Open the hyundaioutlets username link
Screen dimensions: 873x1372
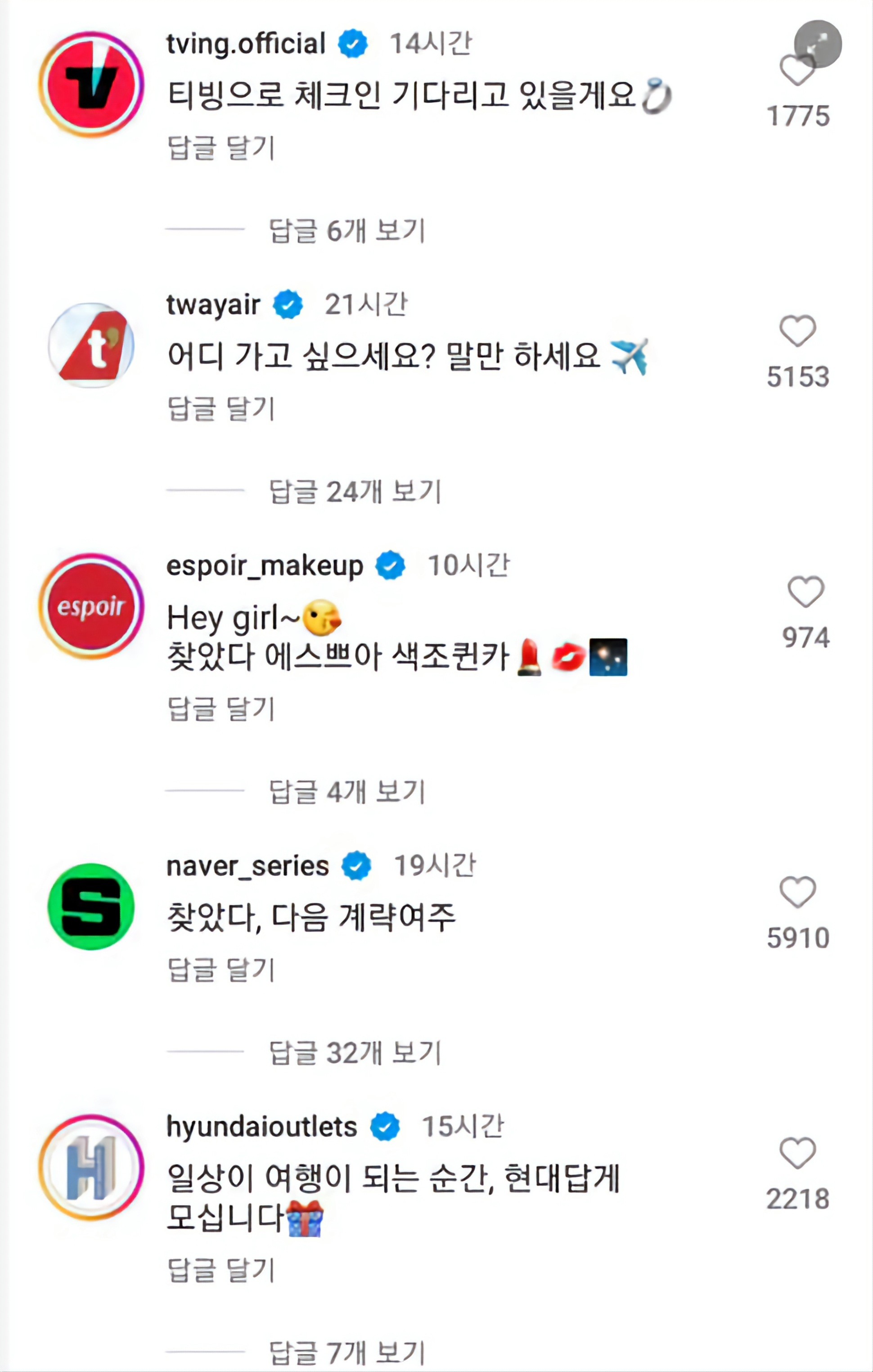coord(261,1126)
